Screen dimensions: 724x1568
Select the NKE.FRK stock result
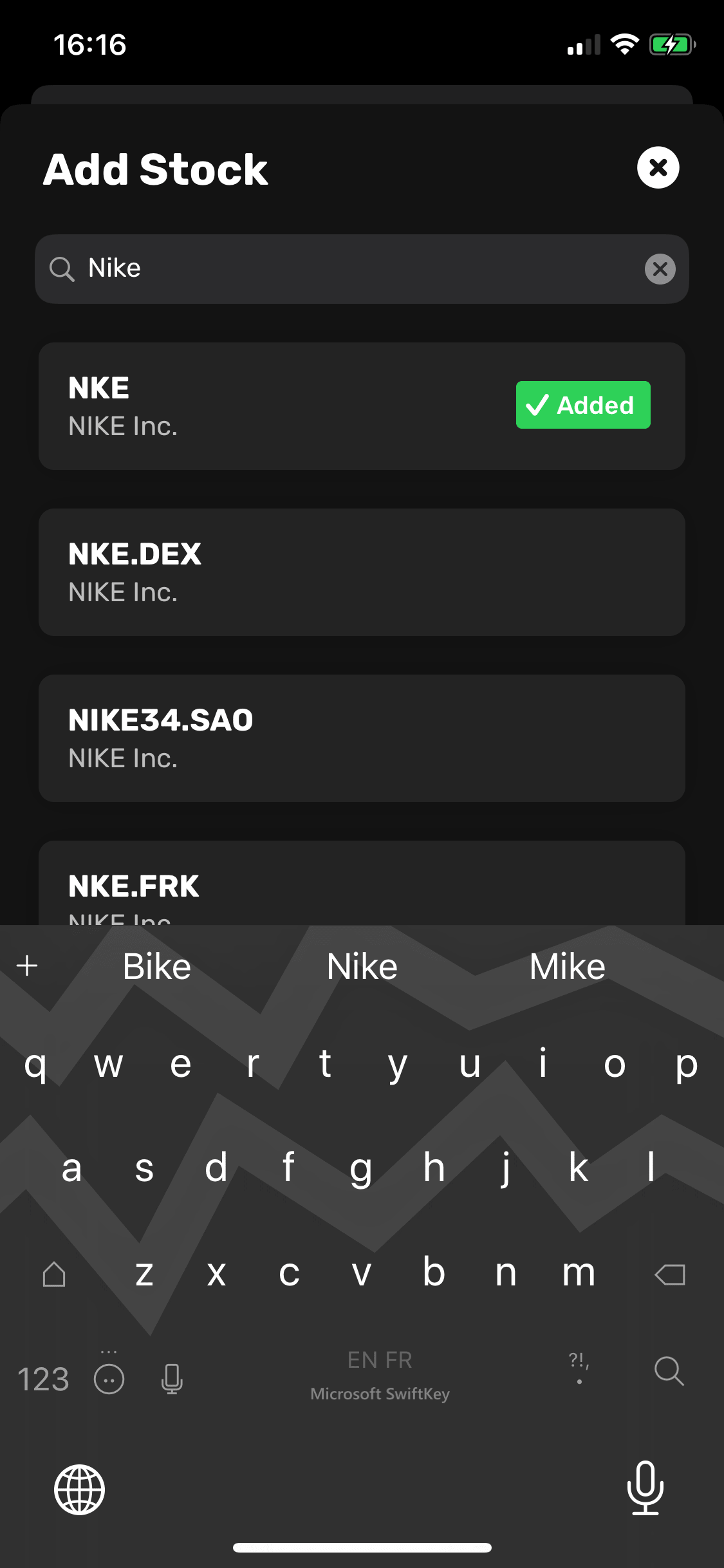pyautogui.click(x=362, y=883)
